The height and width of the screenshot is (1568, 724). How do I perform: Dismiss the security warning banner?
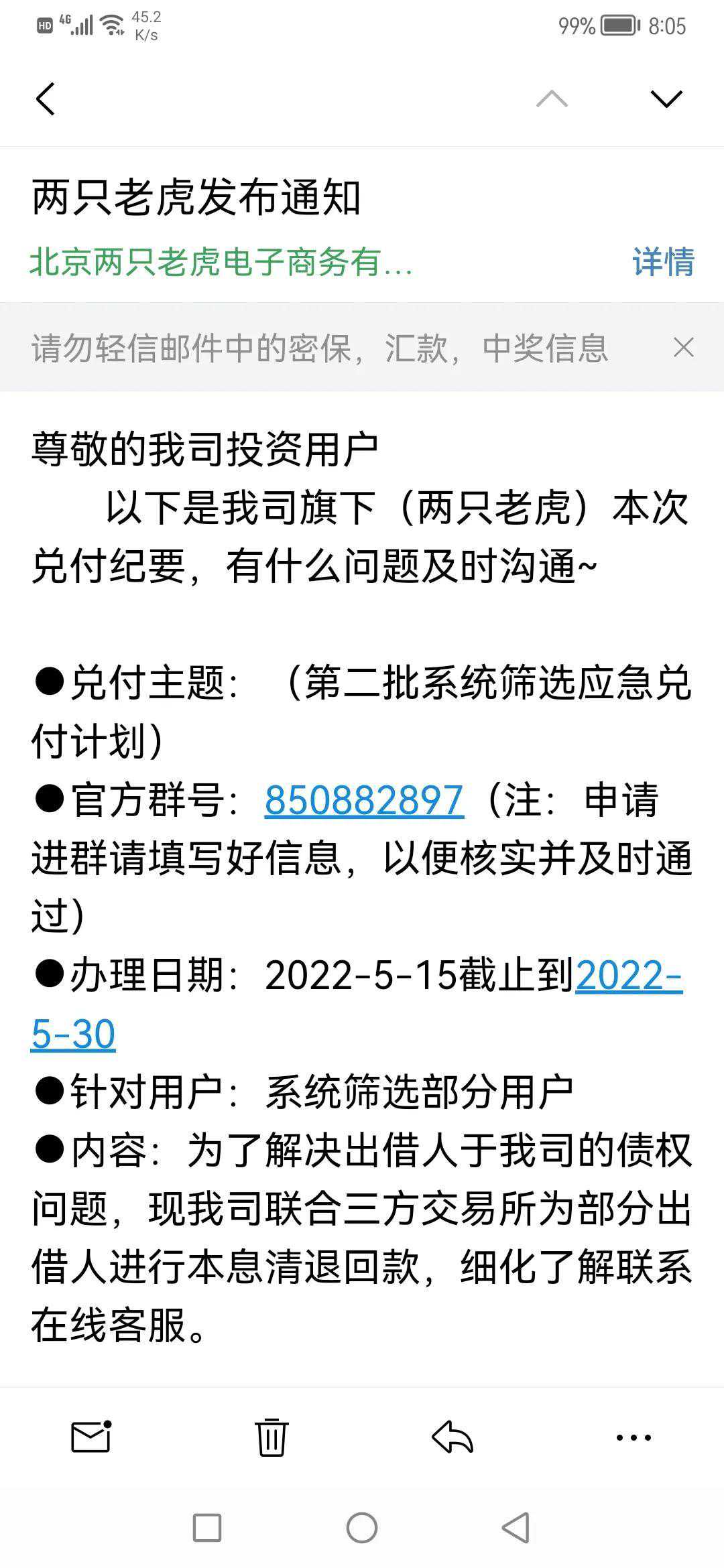(684, 348)
